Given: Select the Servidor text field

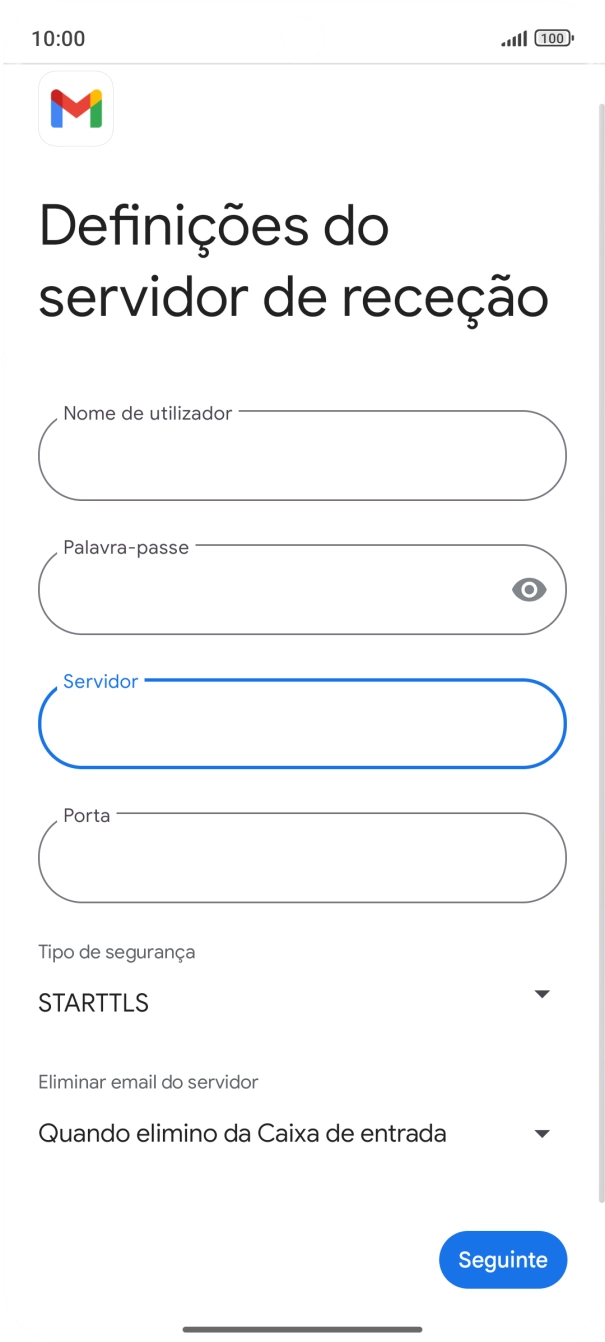Looking at the screenshot, I should [x=302, y=724].
